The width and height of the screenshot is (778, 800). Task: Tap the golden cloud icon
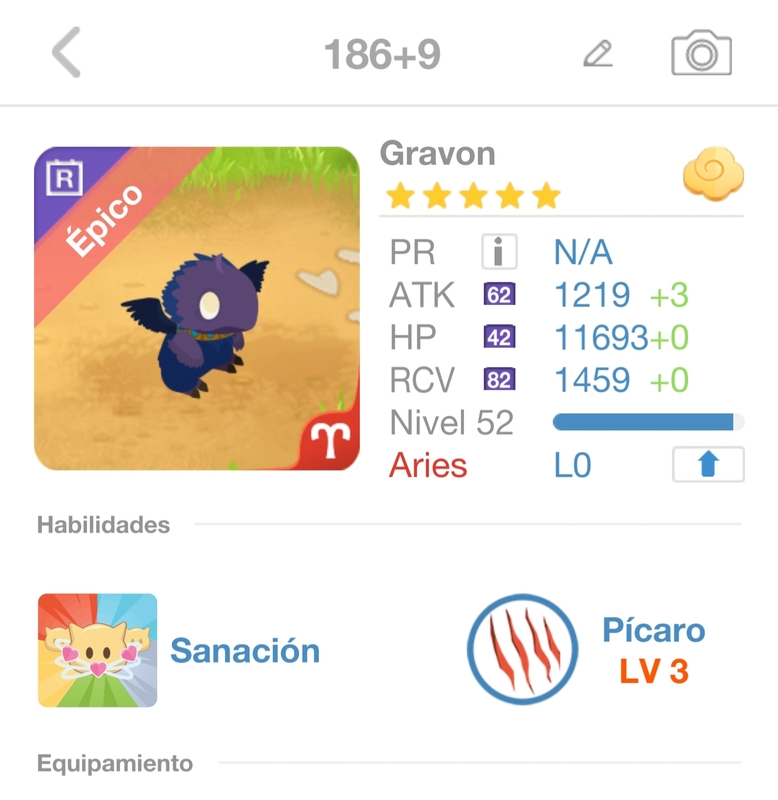pos(713,174)
